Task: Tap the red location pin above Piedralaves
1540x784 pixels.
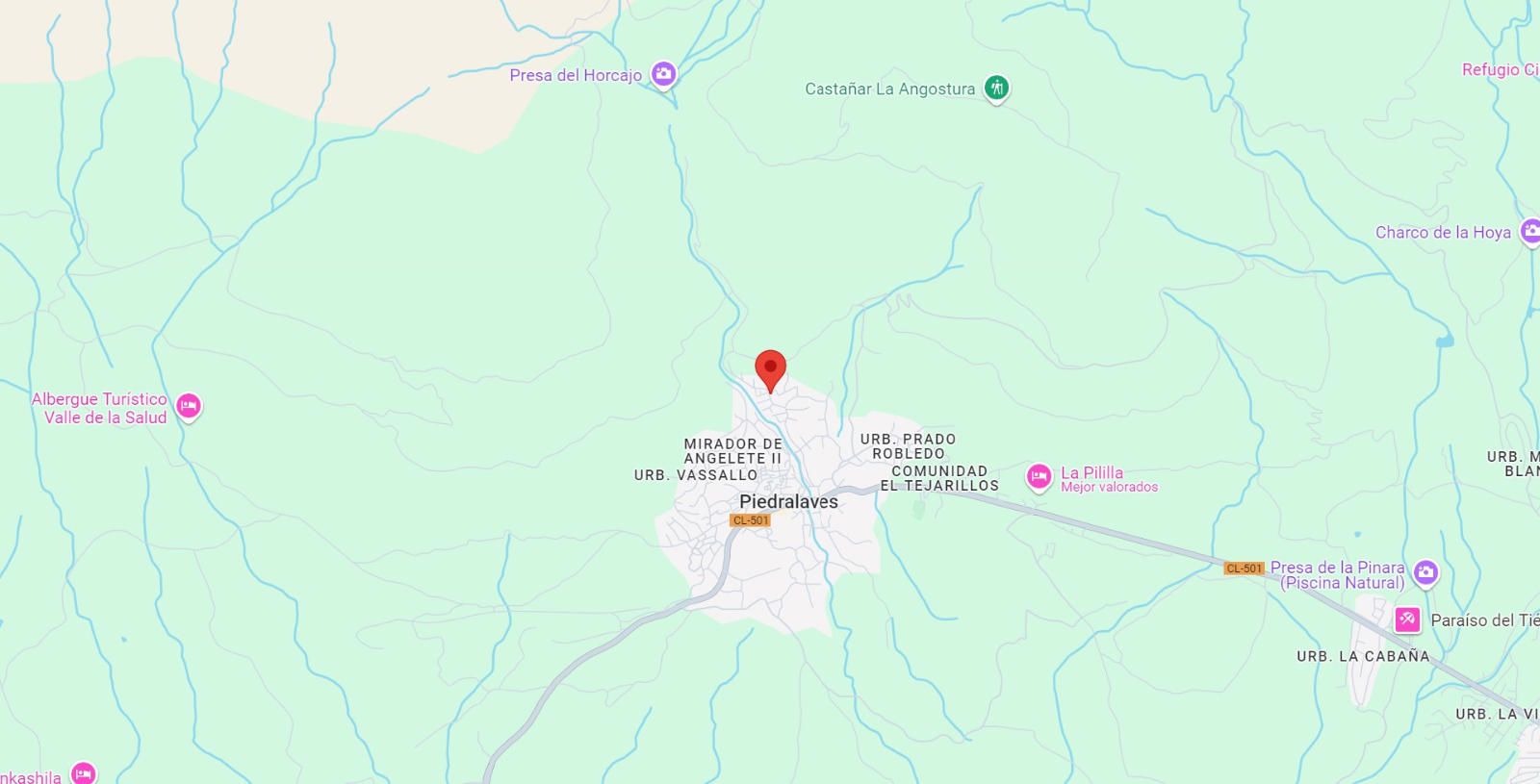Action: tap(770, 368)
